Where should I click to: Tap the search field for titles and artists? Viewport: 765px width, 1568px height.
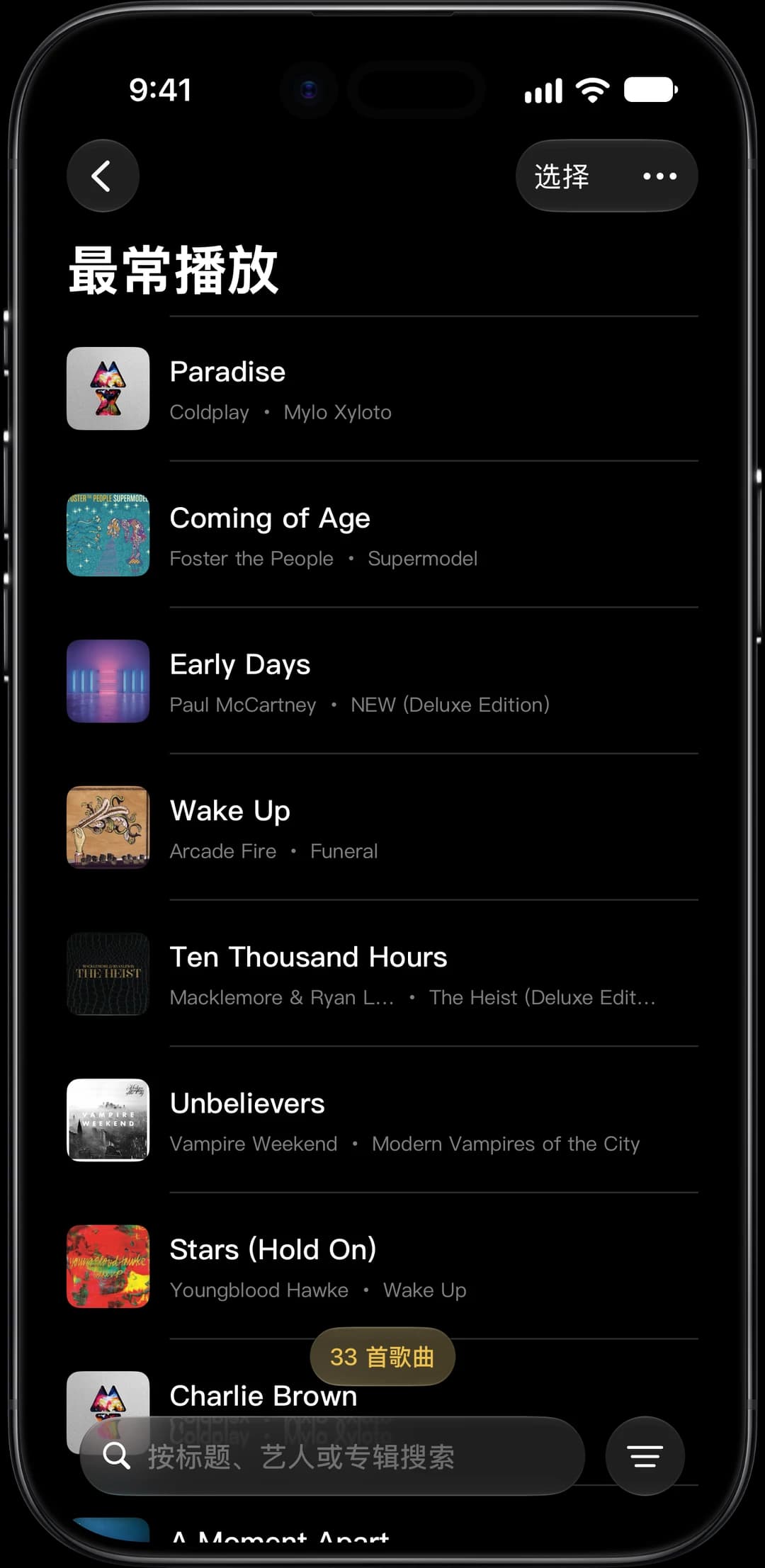[332, 1456]
